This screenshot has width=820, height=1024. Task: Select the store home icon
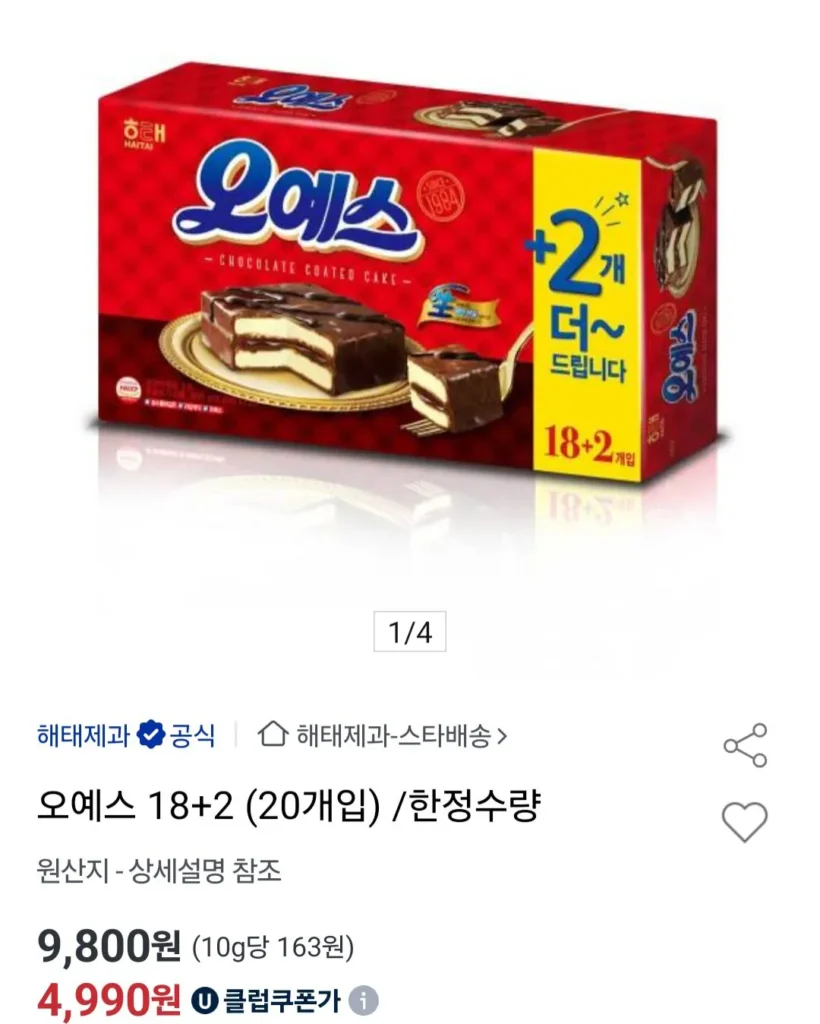(x=273, y=733)
